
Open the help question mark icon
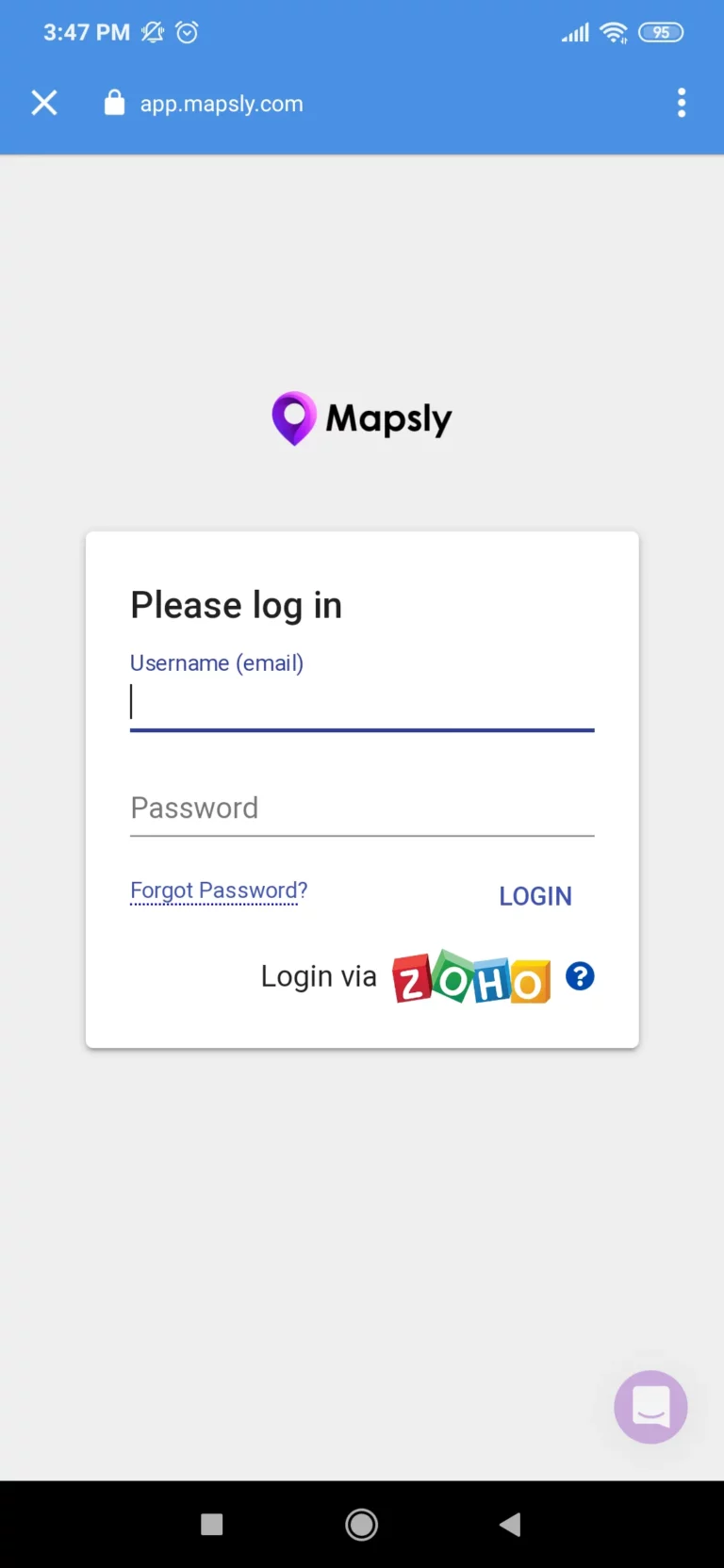click(x=580, y=976)
